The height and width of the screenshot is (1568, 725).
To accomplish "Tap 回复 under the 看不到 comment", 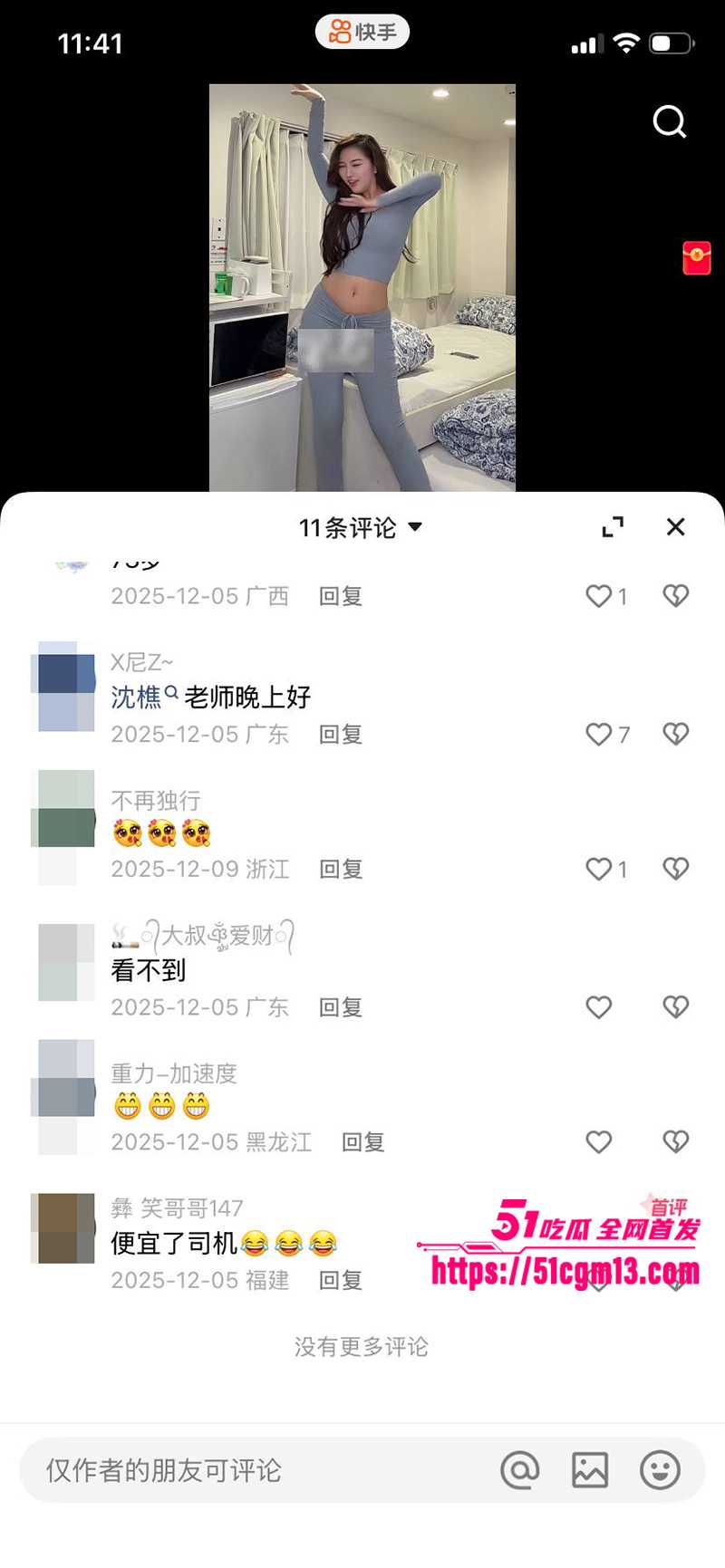I will 340,1007.
